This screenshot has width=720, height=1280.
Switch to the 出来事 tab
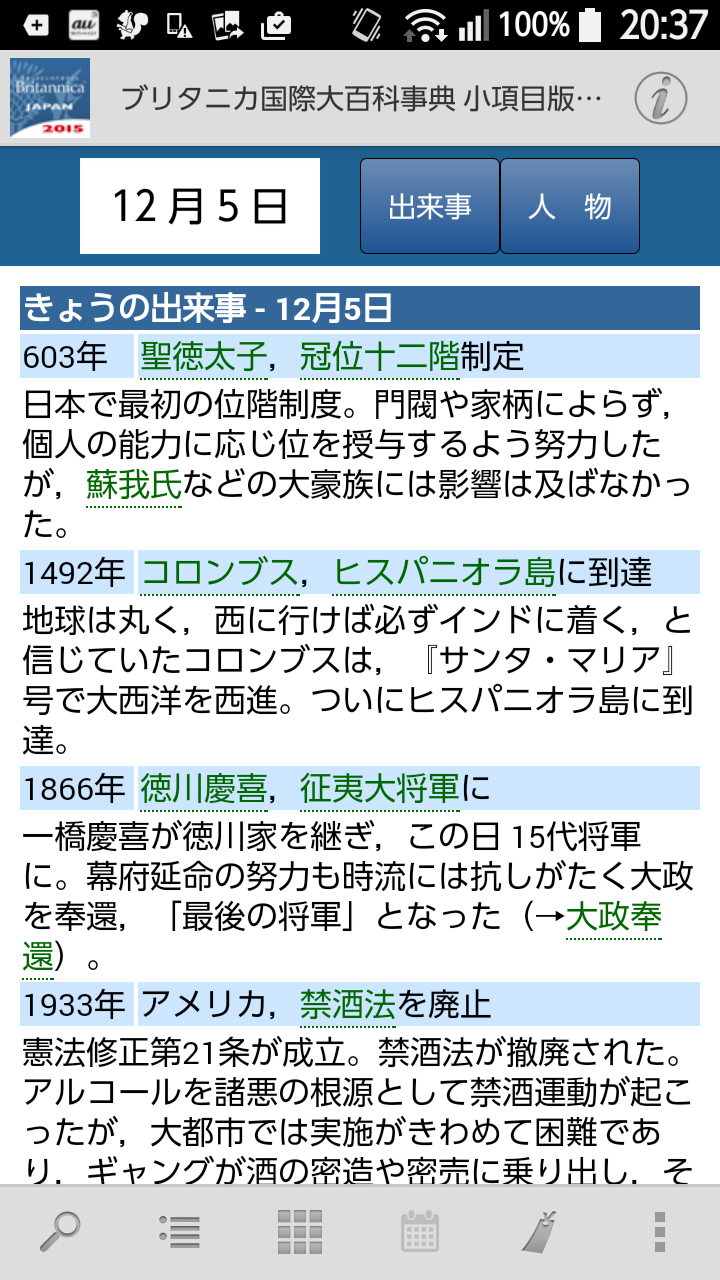[430, 206]
